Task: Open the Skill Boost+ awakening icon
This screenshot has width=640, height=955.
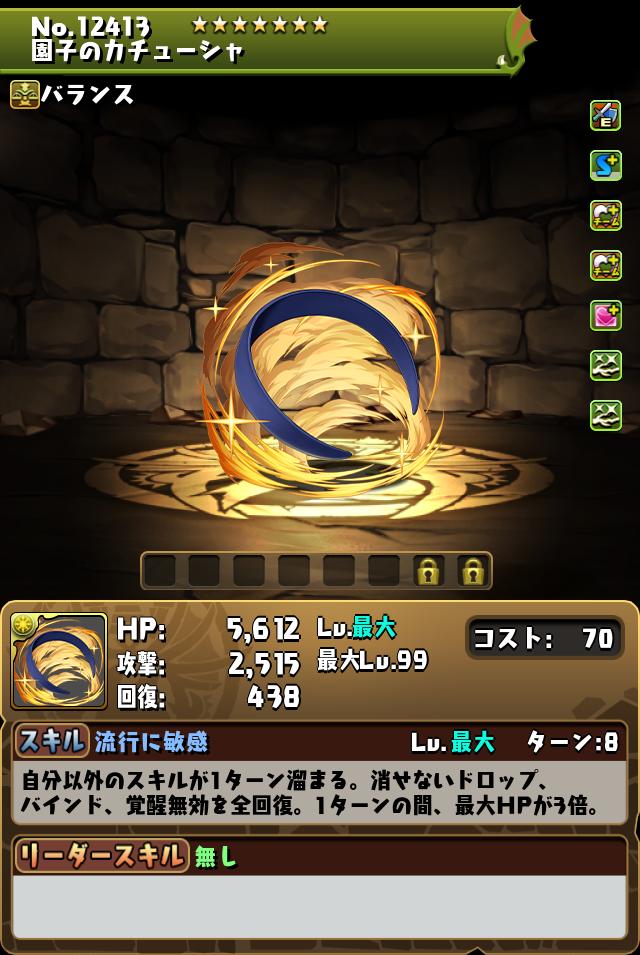Action: pyautogui.click(x=606, y=165)
